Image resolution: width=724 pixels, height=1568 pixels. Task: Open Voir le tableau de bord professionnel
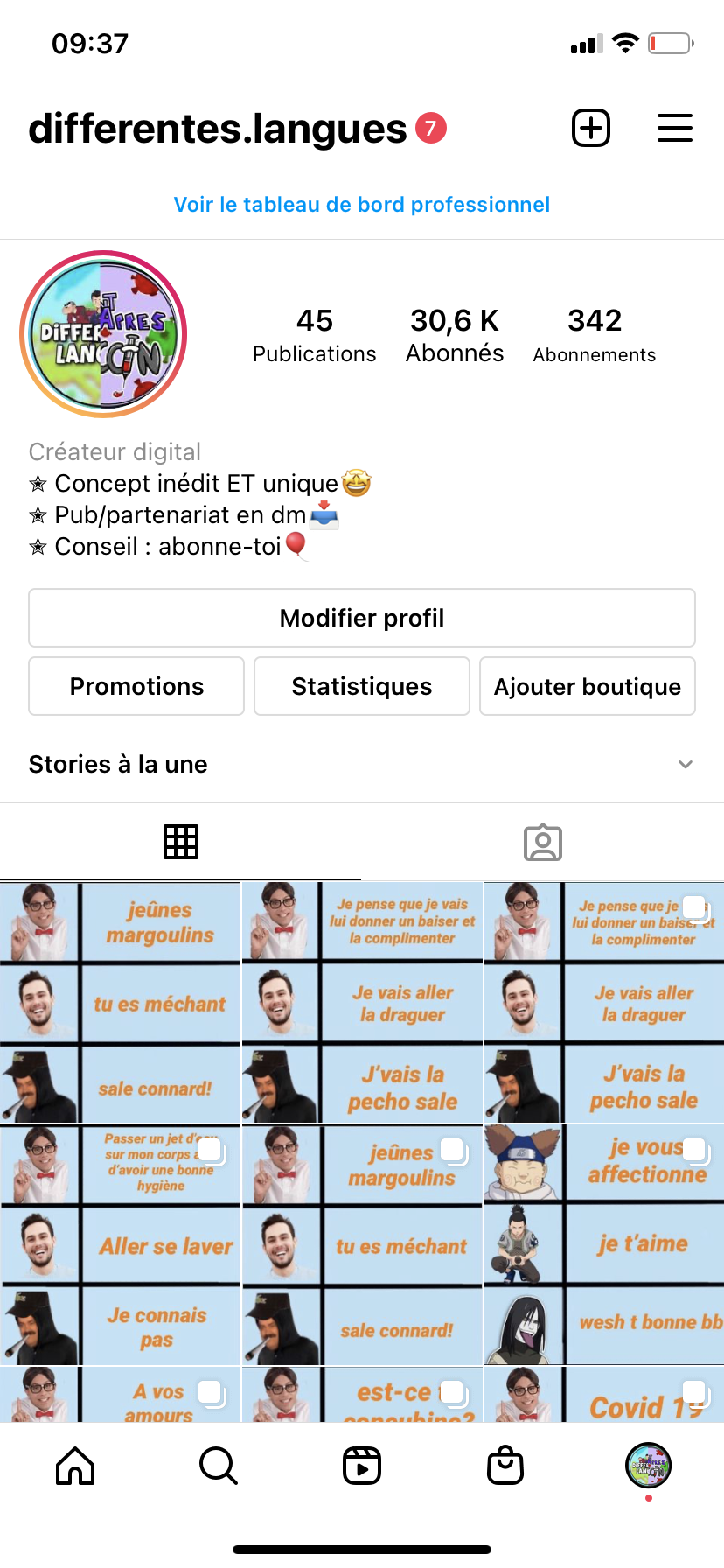point(362,205)
